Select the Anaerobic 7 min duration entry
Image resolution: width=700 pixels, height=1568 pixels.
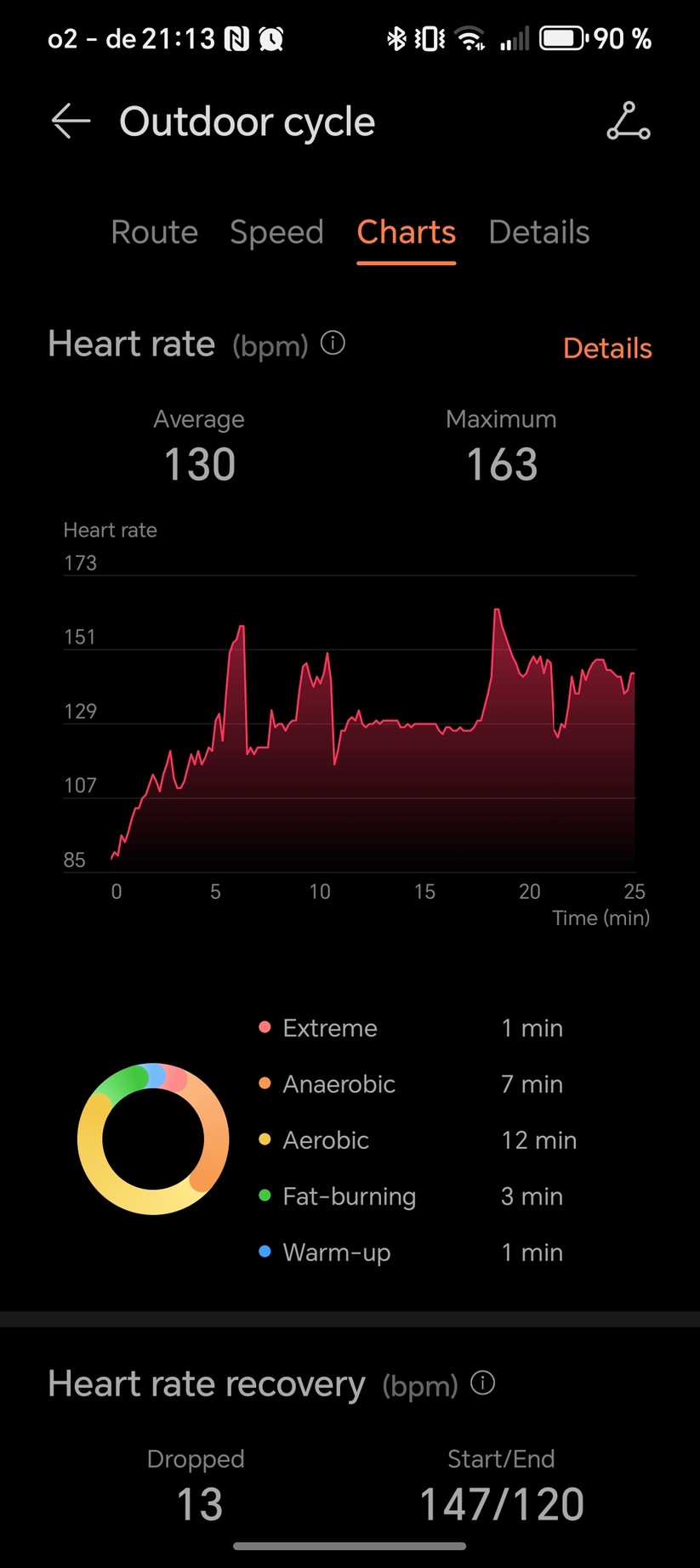531,1083
